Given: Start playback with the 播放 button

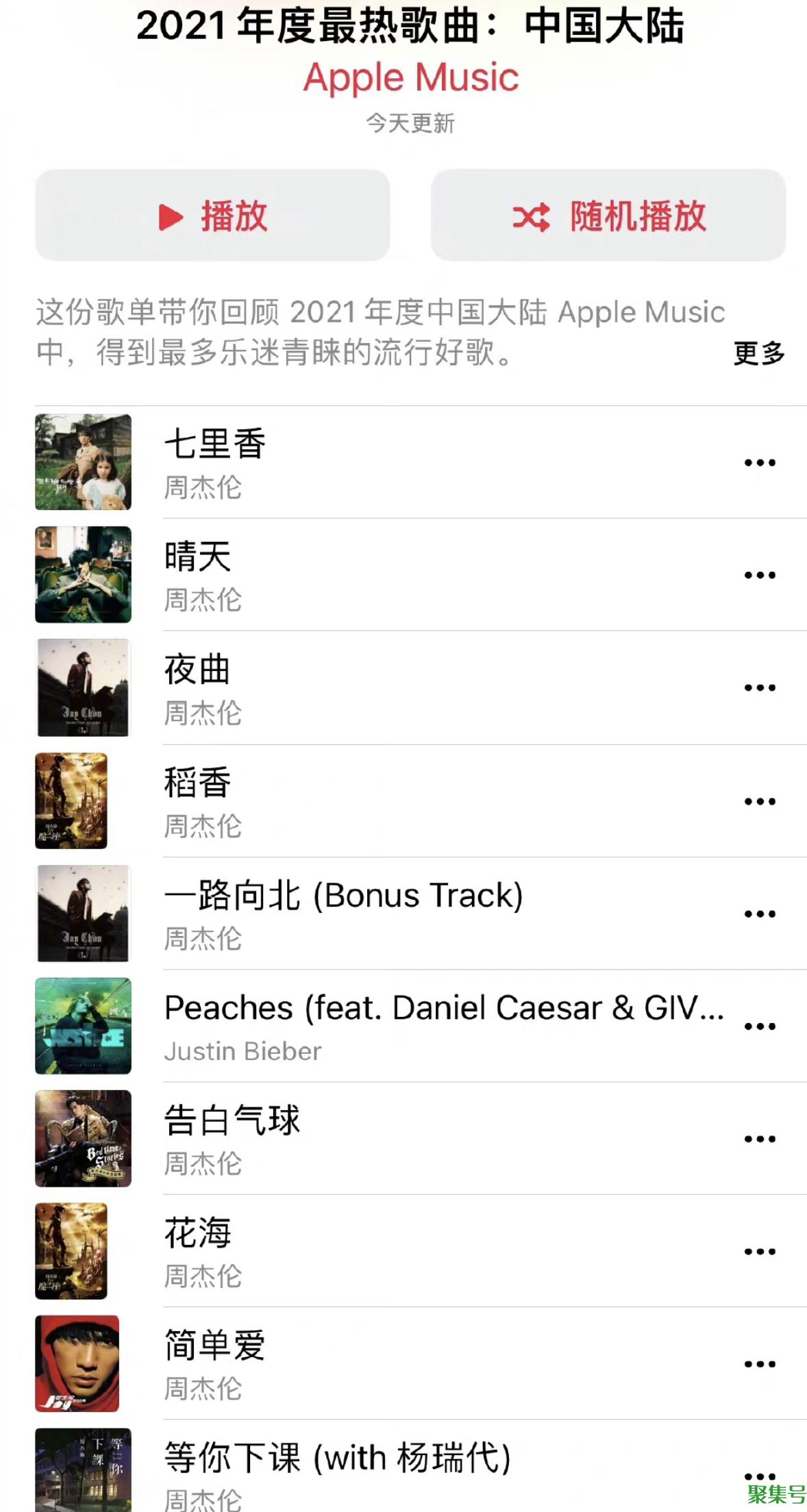Looking at the screenshot, I should point(212,216).
